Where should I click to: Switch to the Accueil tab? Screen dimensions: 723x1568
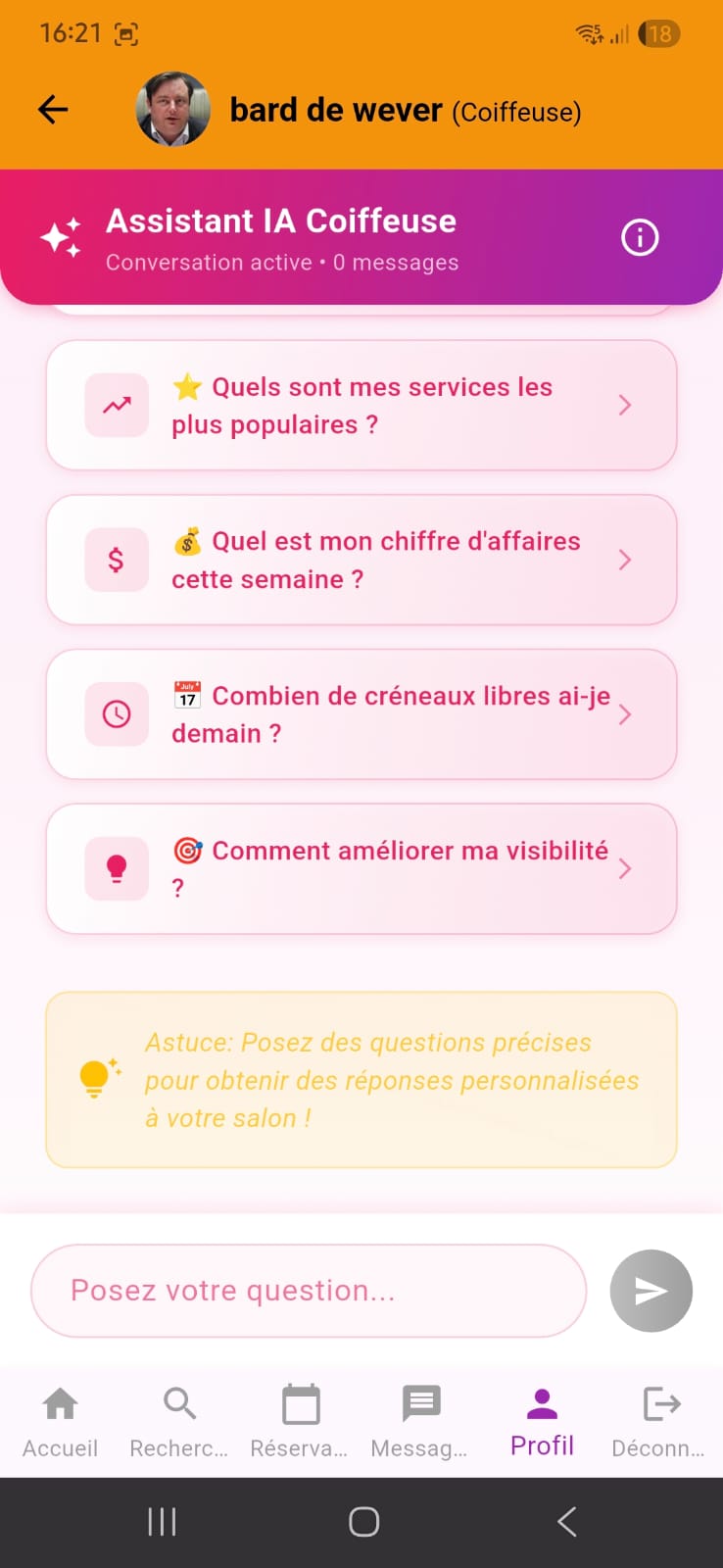pos(60,1421)
